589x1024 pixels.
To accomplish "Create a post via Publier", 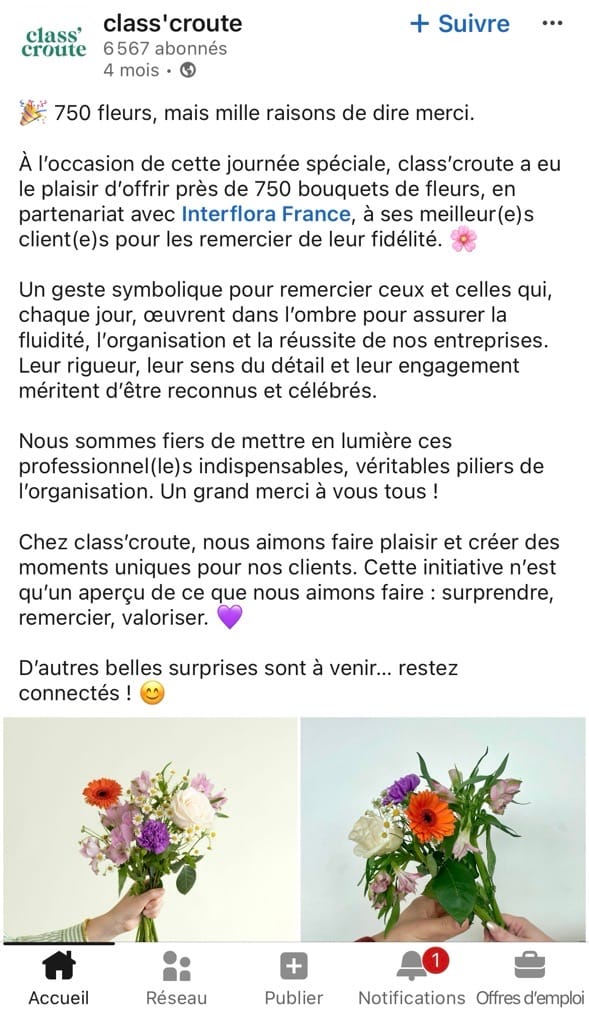I will 294,978.
